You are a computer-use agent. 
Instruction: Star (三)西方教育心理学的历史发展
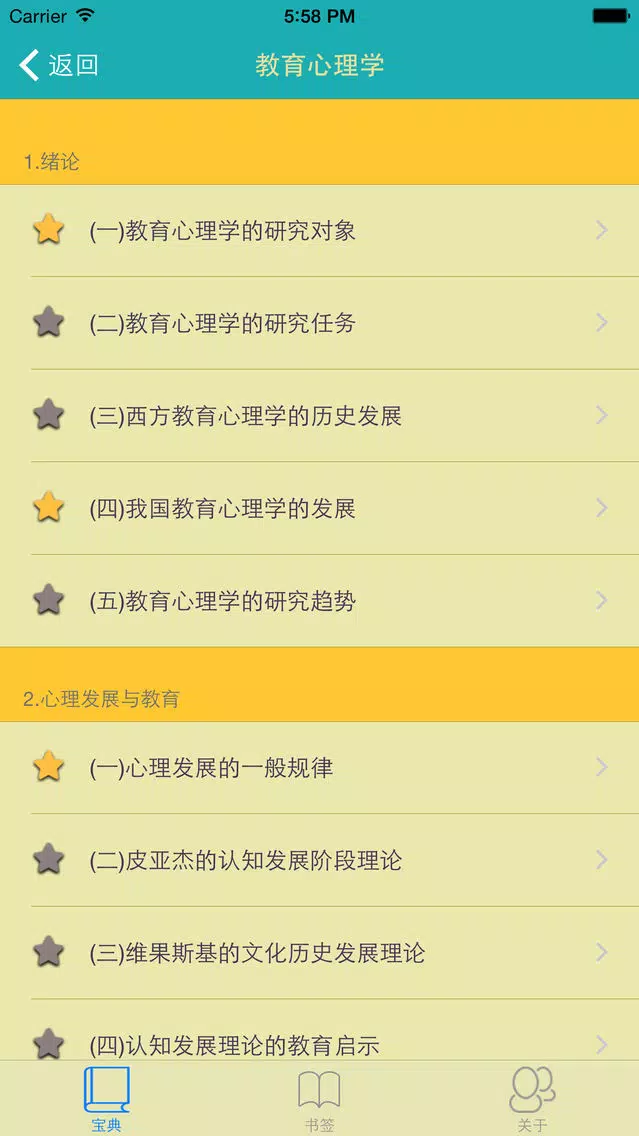(49, 415)
